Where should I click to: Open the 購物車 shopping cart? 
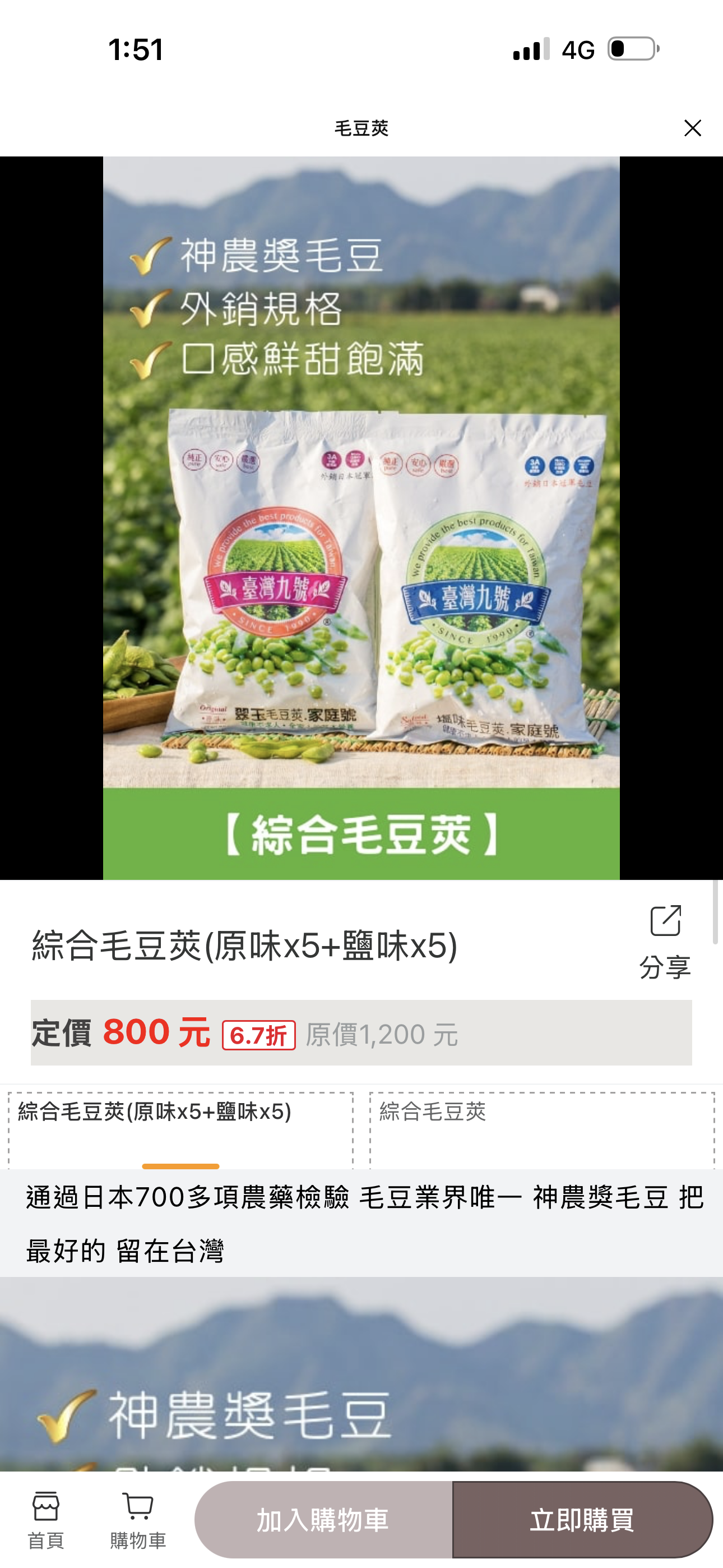(x=138, y=1520)
